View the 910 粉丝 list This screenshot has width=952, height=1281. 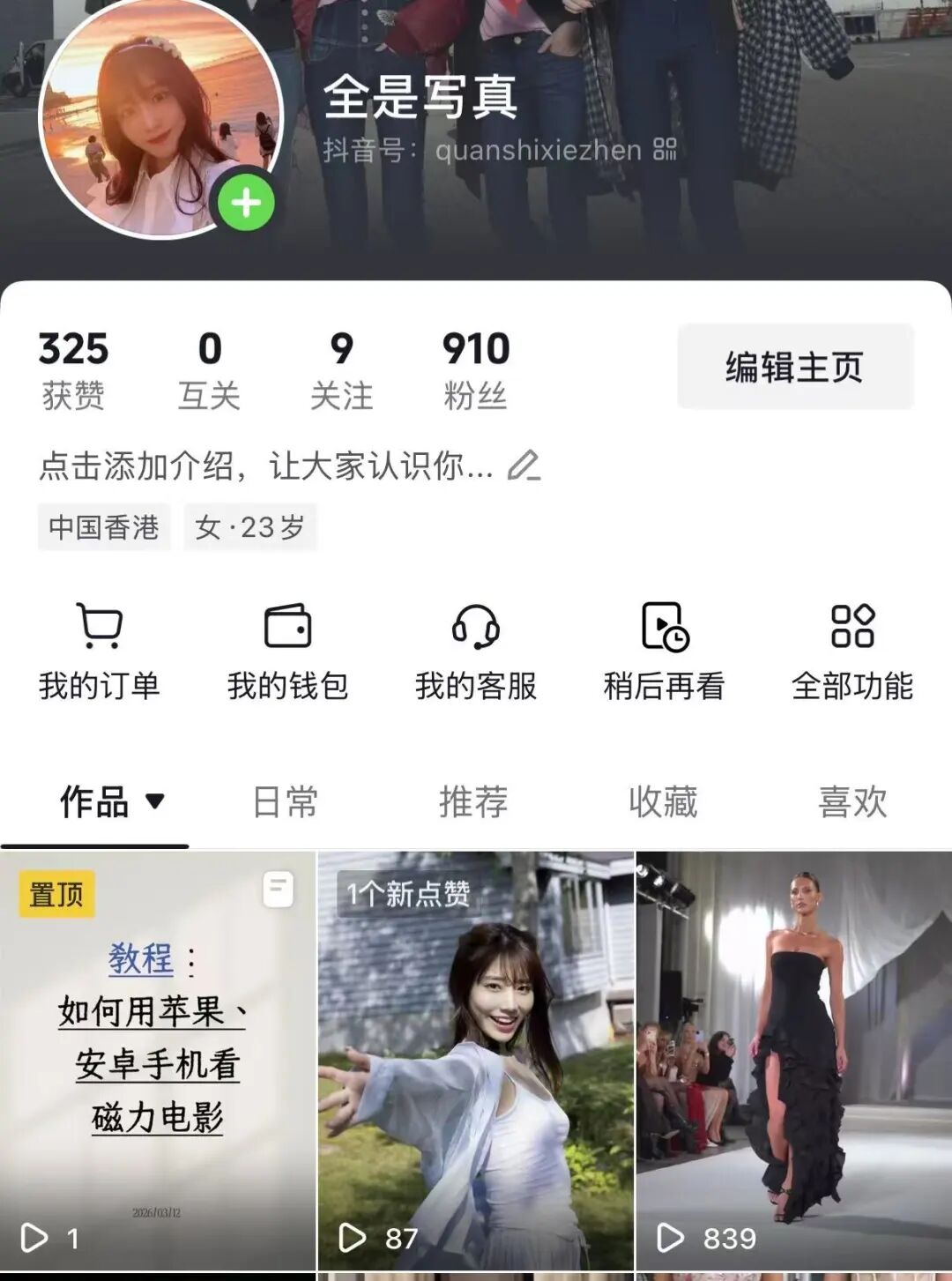click(476, 370)
